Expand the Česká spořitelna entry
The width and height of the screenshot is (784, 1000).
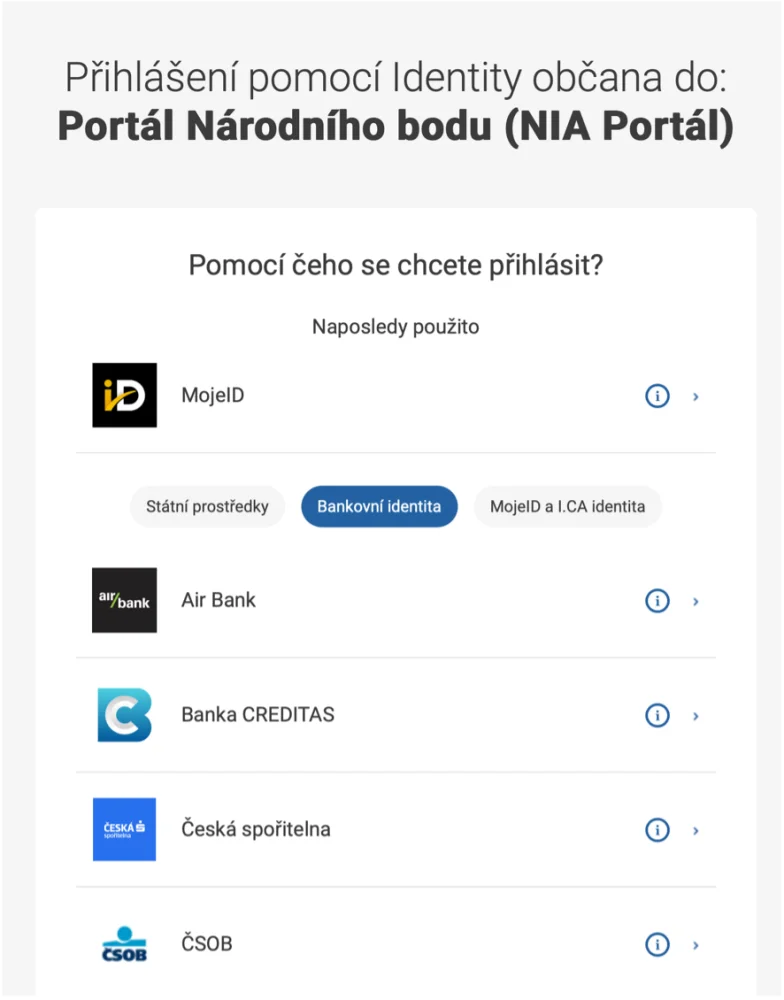point(696,830)
